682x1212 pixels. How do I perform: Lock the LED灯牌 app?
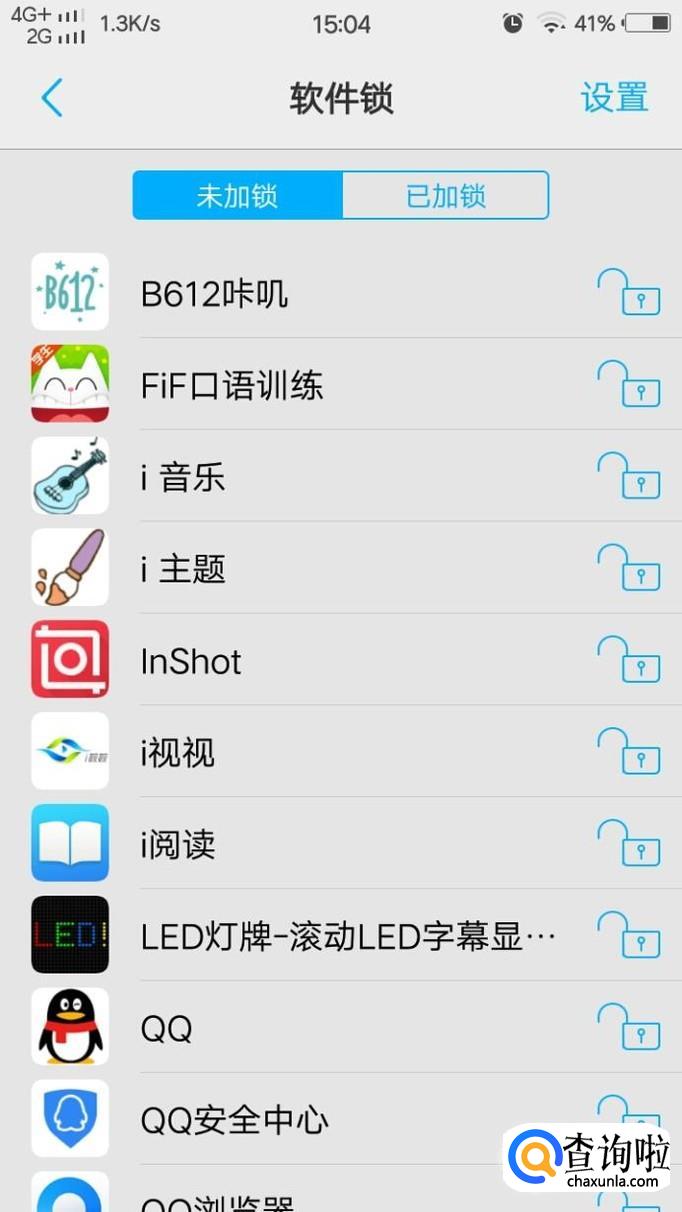click(629, 937)
